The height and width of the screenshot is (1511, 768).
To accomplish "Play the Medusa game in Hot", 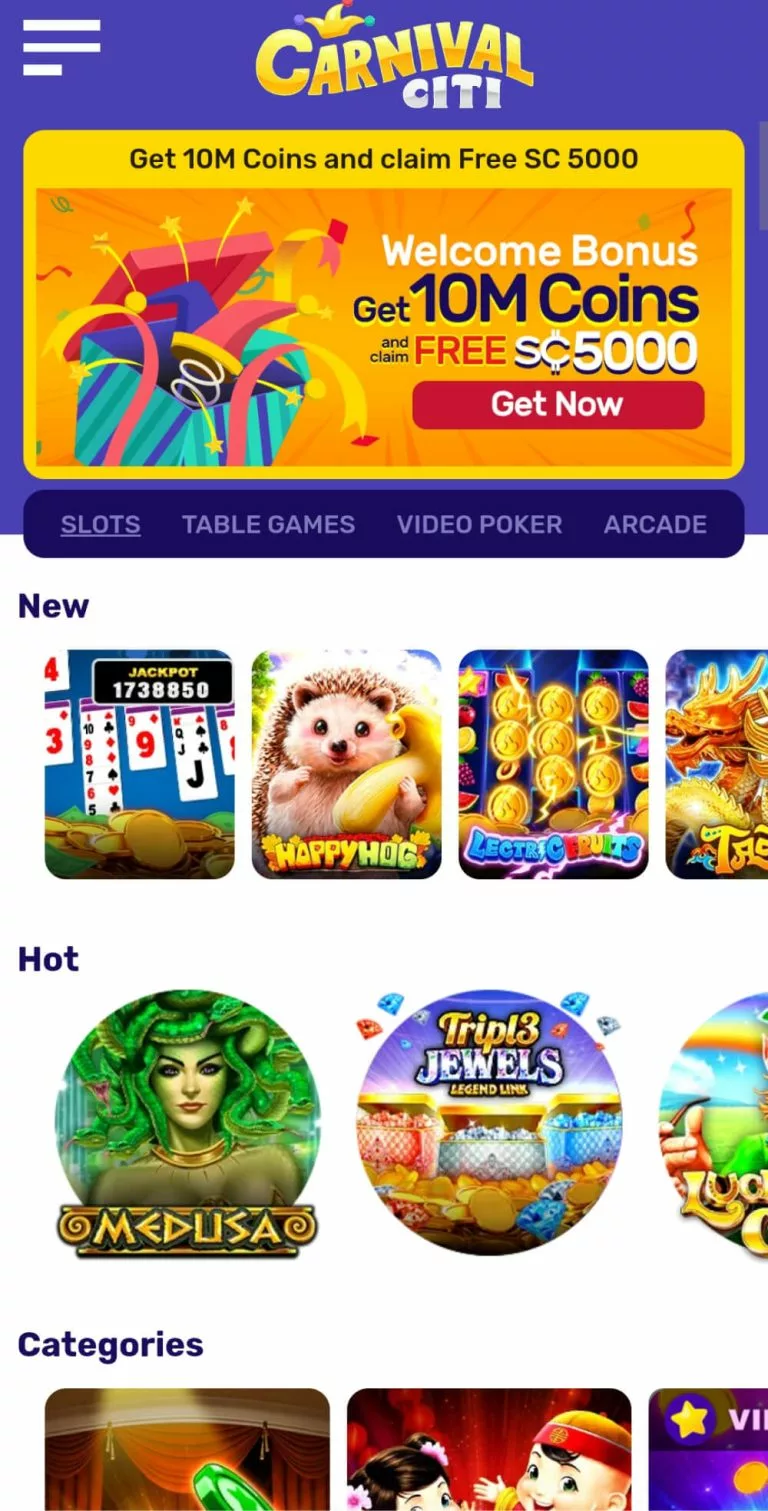I will click(187, 1123).
